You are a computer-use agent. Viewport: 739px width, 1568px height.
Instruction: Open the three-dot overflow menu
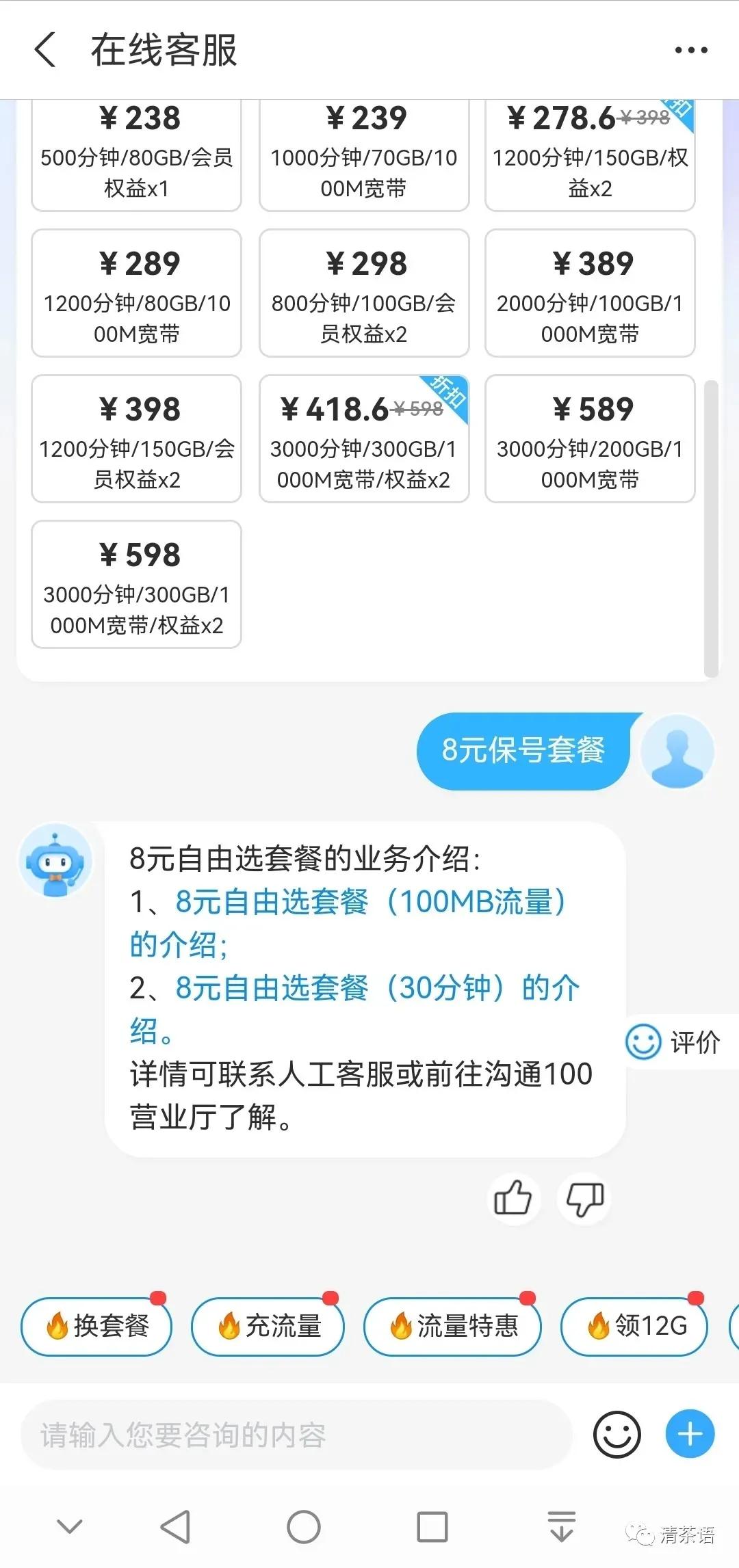pyautogui.click(x=690, y=49)
